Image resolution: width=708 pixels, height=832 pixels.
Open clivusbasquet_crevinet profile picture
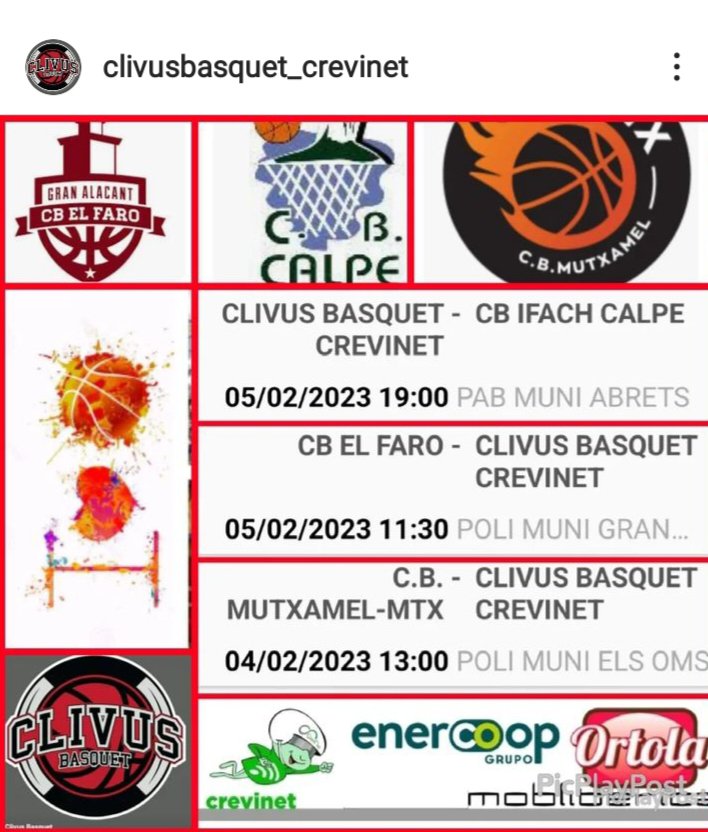pos(53,67)
